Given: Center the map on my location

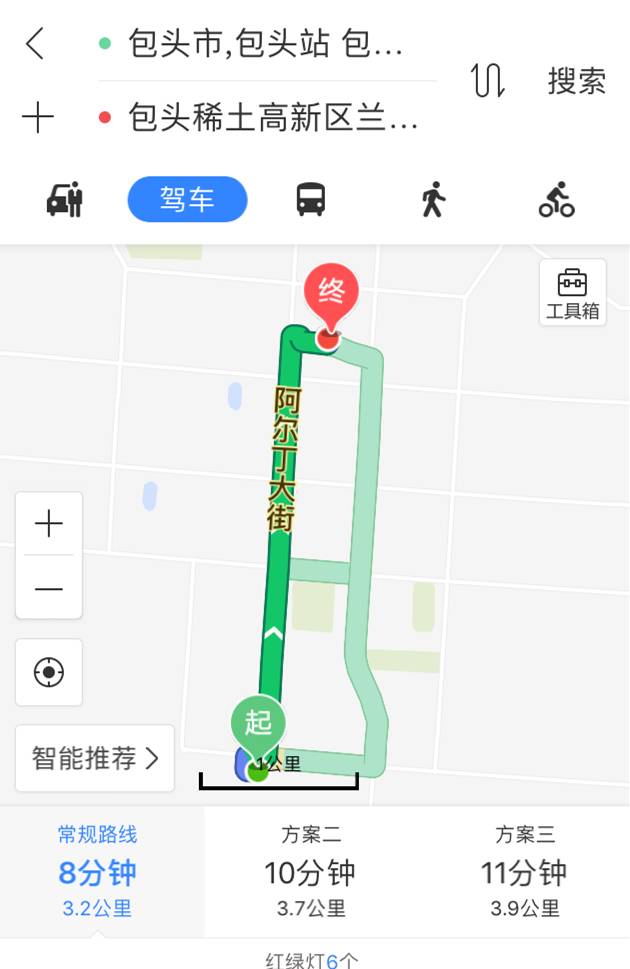Looking at the screenshot, I should click(x=49, y=672).
